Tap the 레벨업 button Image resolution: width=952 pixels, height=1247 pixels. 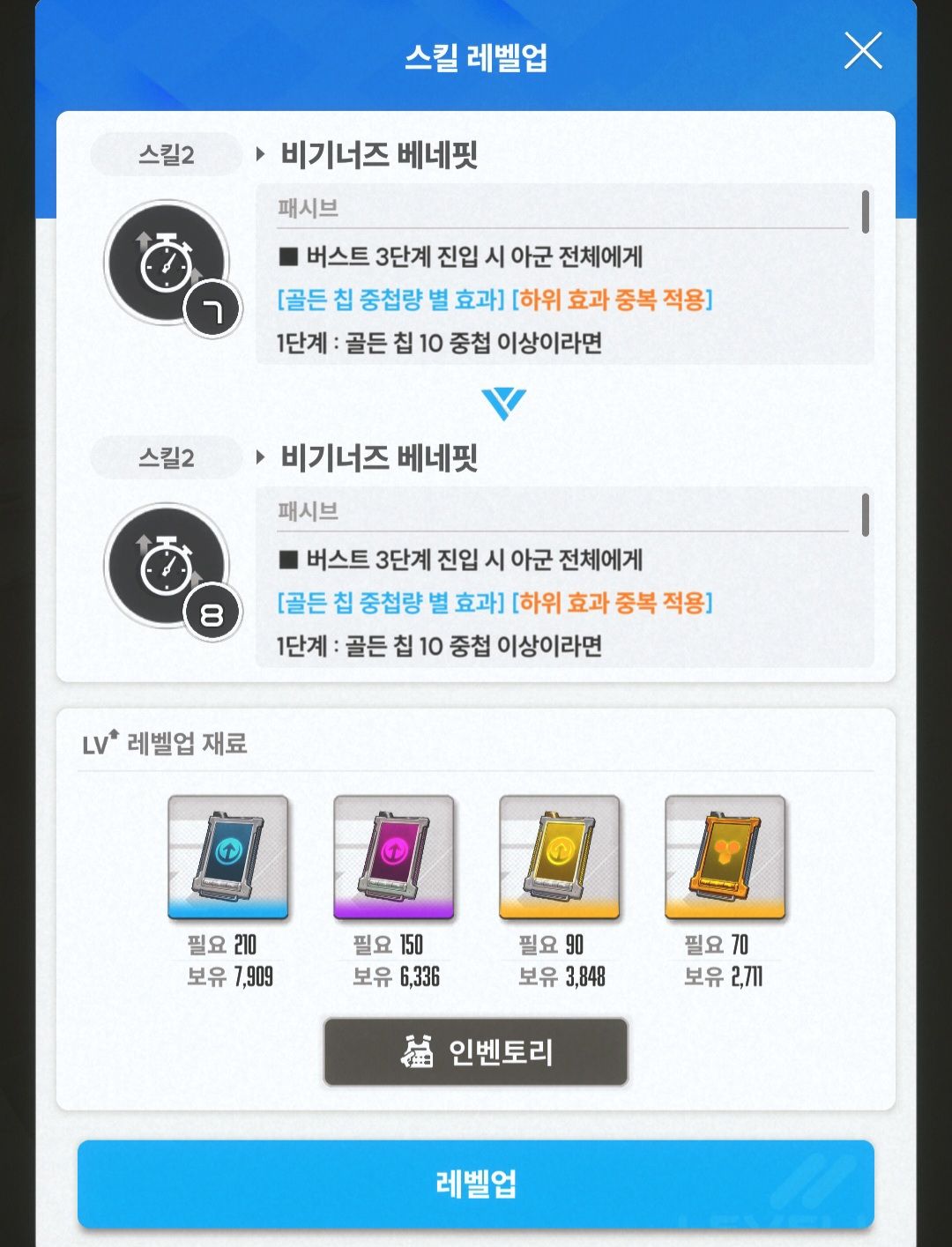(476, 1184)
